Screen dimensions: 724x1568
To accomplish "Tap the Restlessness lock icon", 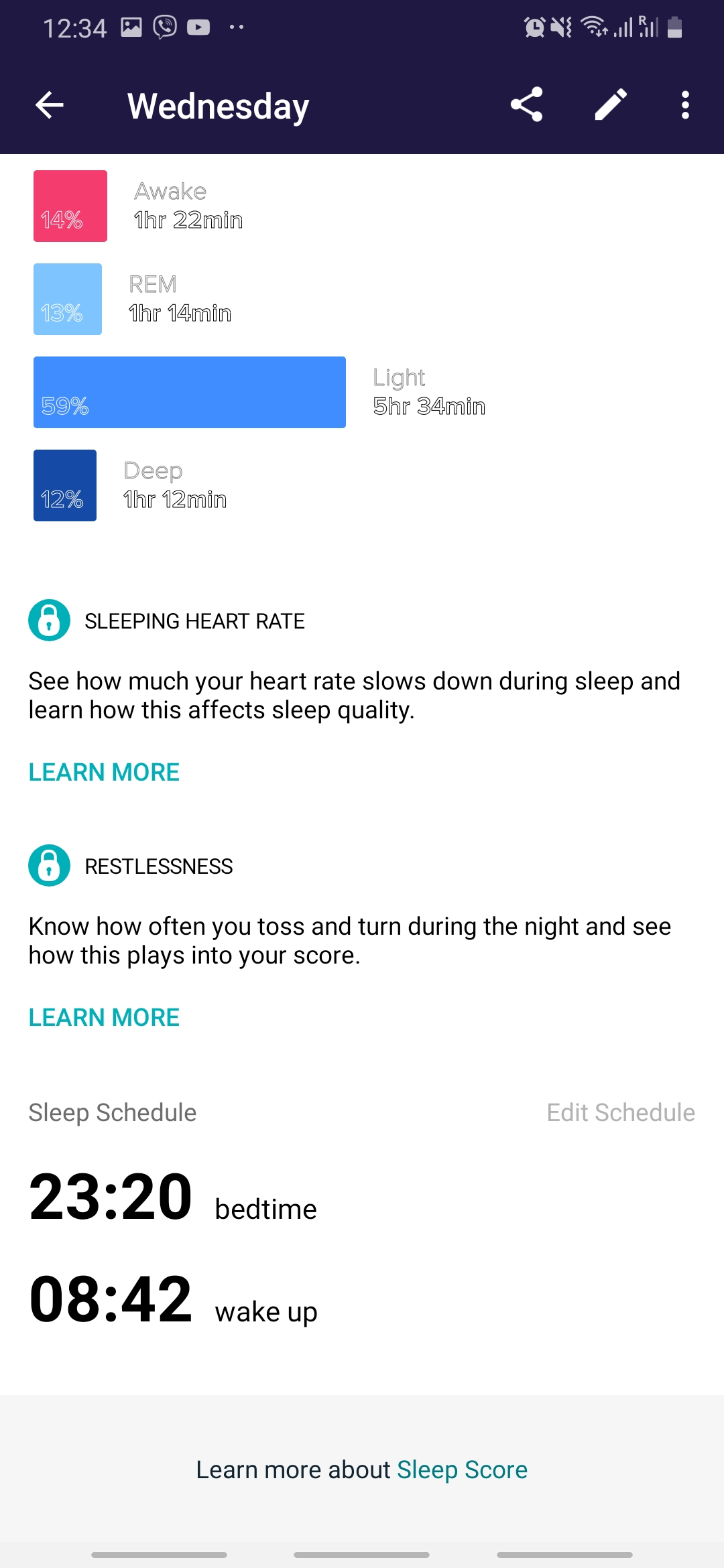I will [x=49, y=865].
